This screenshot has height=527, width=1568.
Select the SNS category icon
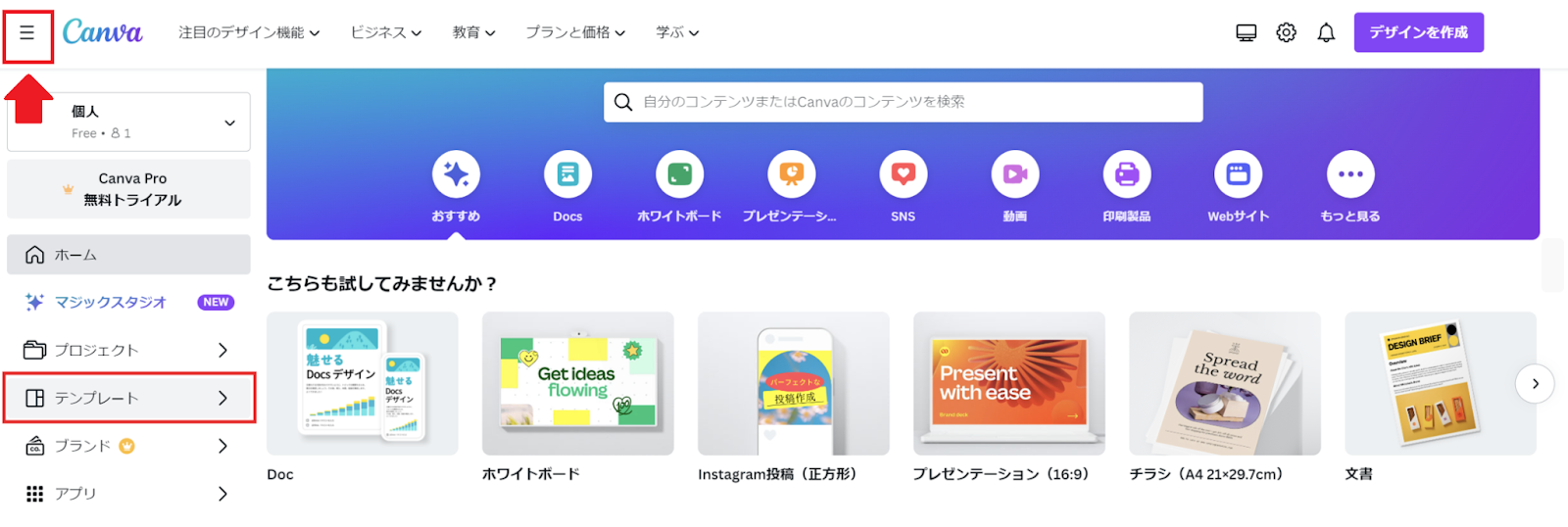point(903,175)
